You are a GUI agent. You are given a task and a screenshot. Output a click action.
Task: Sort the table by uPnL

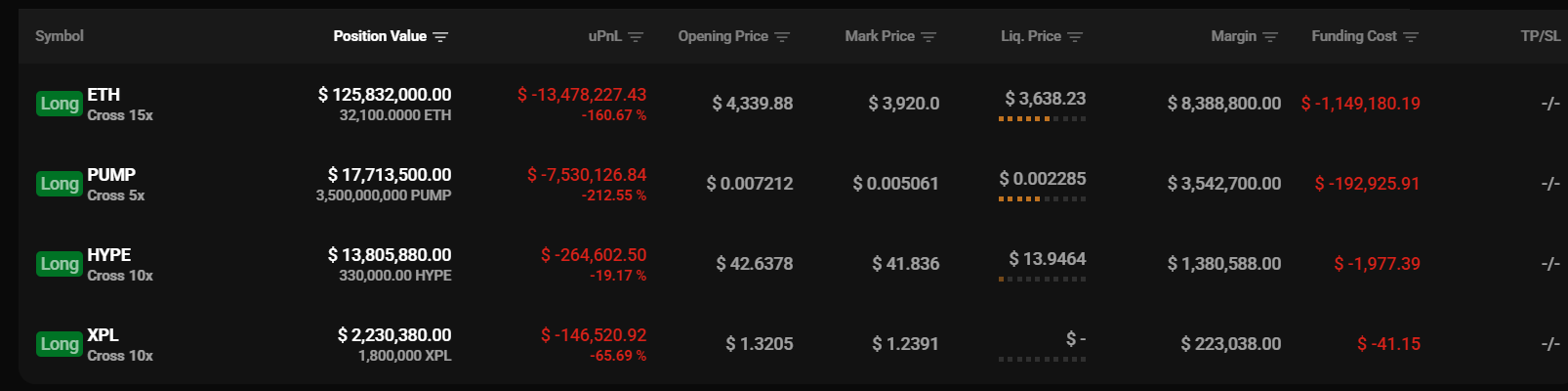click(x=636, y=37)
